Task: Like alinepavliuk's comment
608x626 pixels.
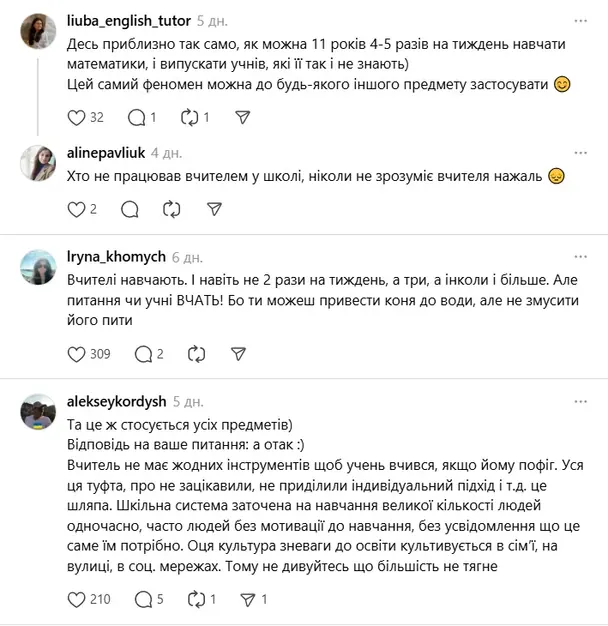Action: coord(76,209)
